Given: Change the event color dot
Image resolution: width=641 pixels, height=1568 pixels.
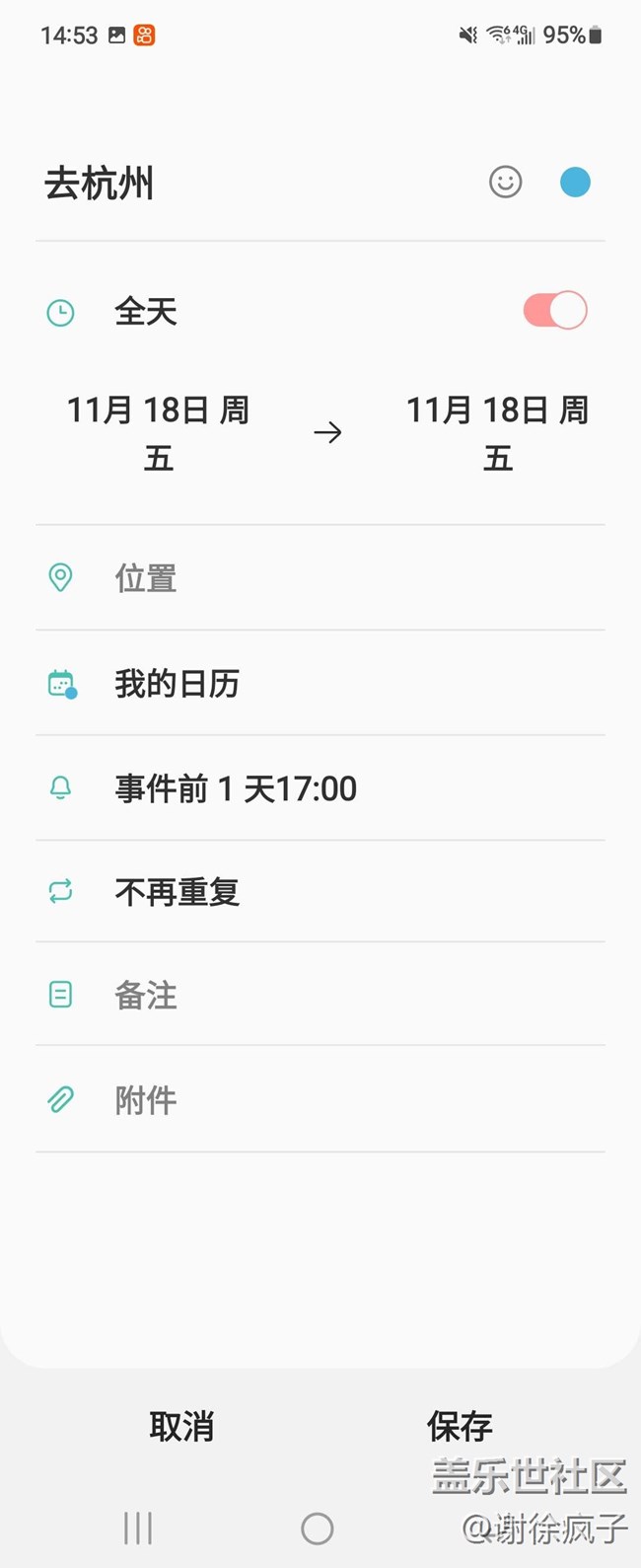Looking at the screenshot, I should tap(575, 183).
